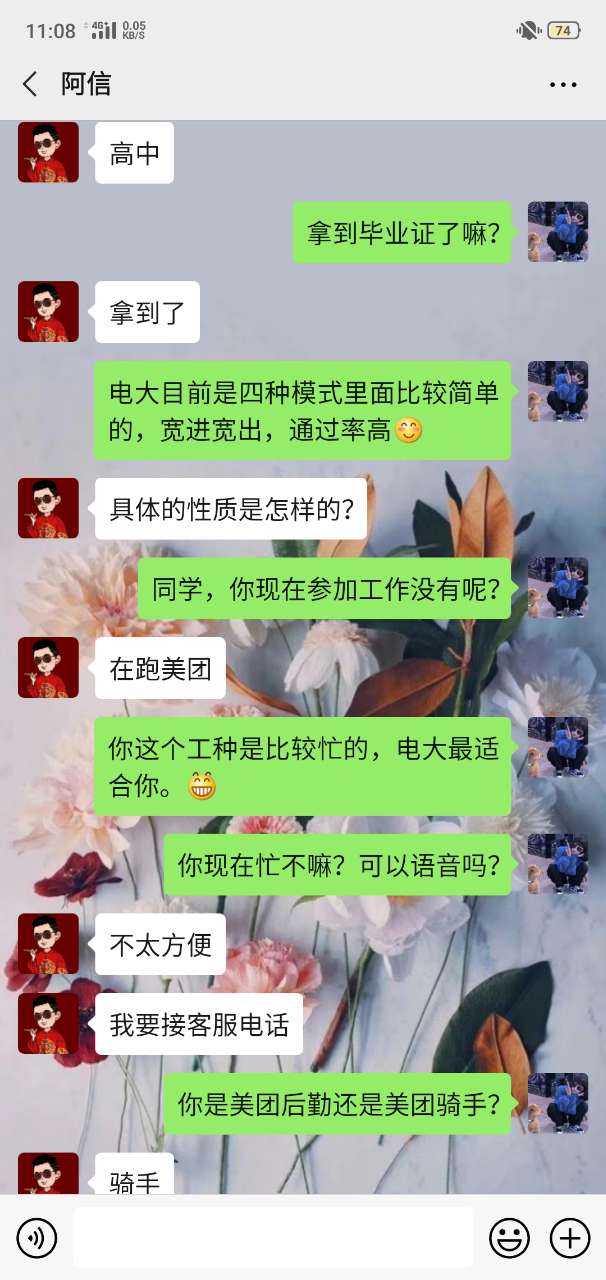Switch to voice message input
The height and width of the screenshot is (1280, 606).
tap(37, 1239)
